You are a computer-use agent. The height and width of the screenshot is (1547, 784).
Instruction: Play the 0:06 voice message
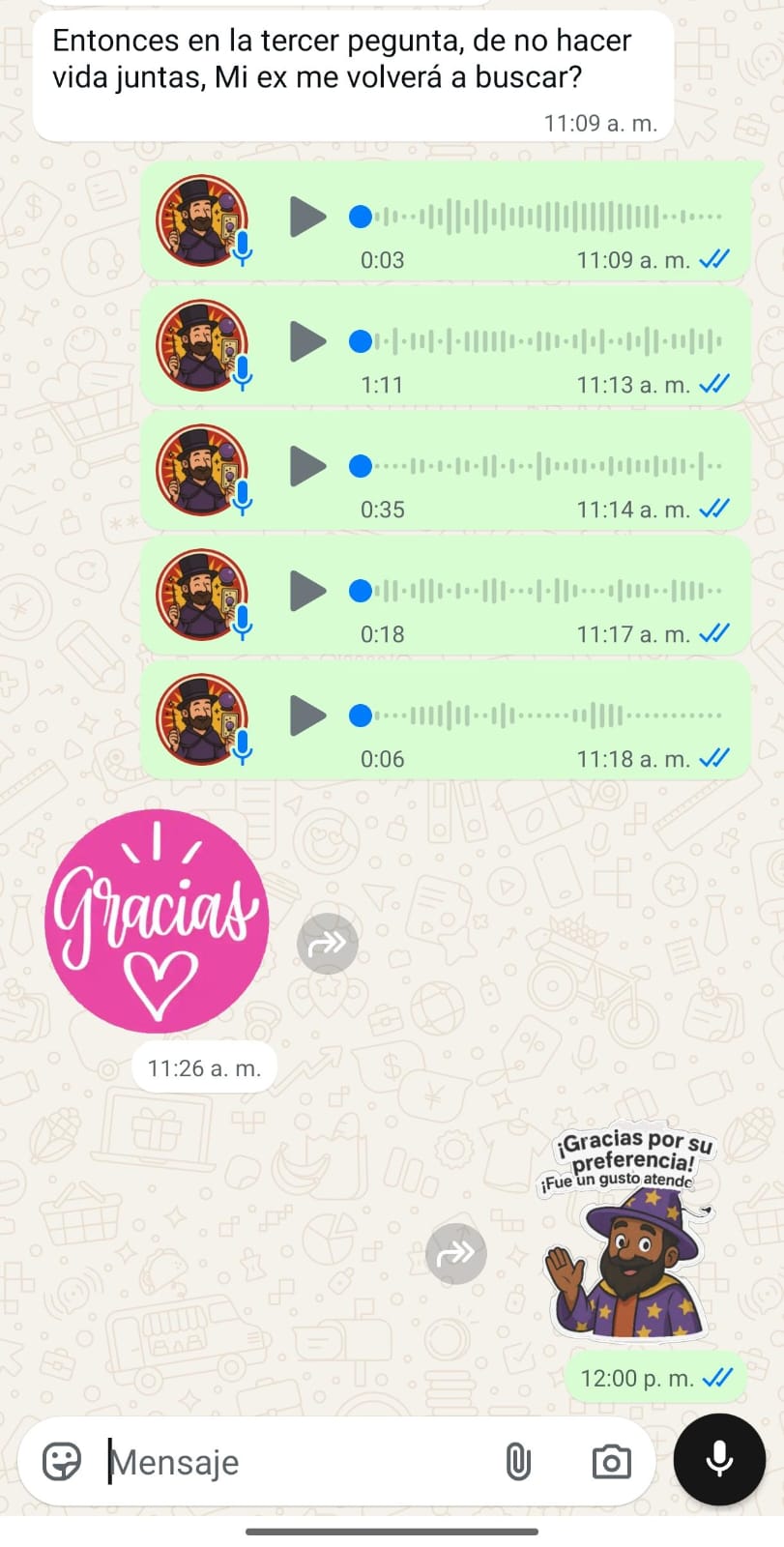pyautogui.click(x=307, y=715)
